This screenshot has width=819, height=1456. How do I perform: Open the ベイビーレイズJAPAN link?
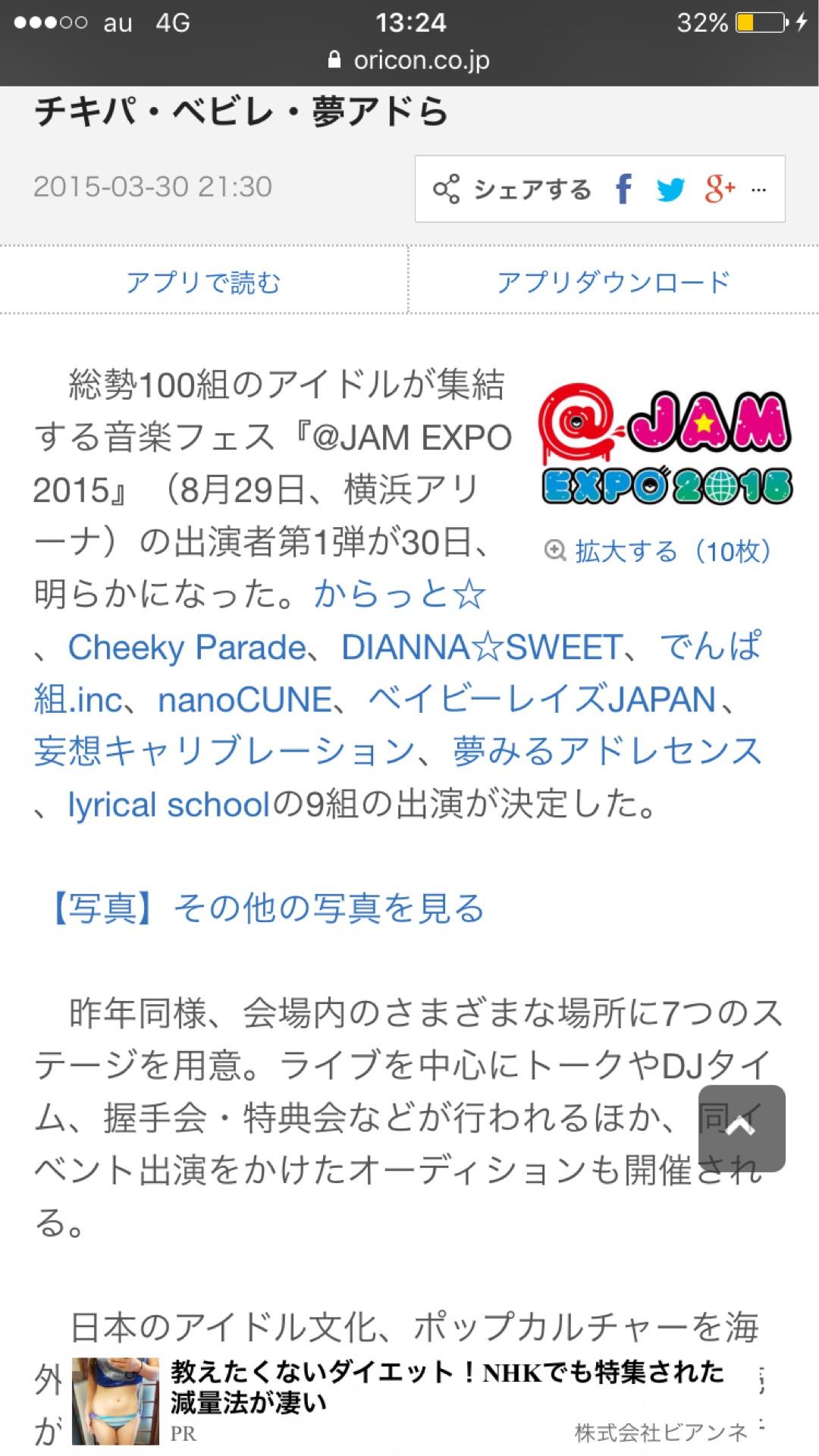click(541, 700)
